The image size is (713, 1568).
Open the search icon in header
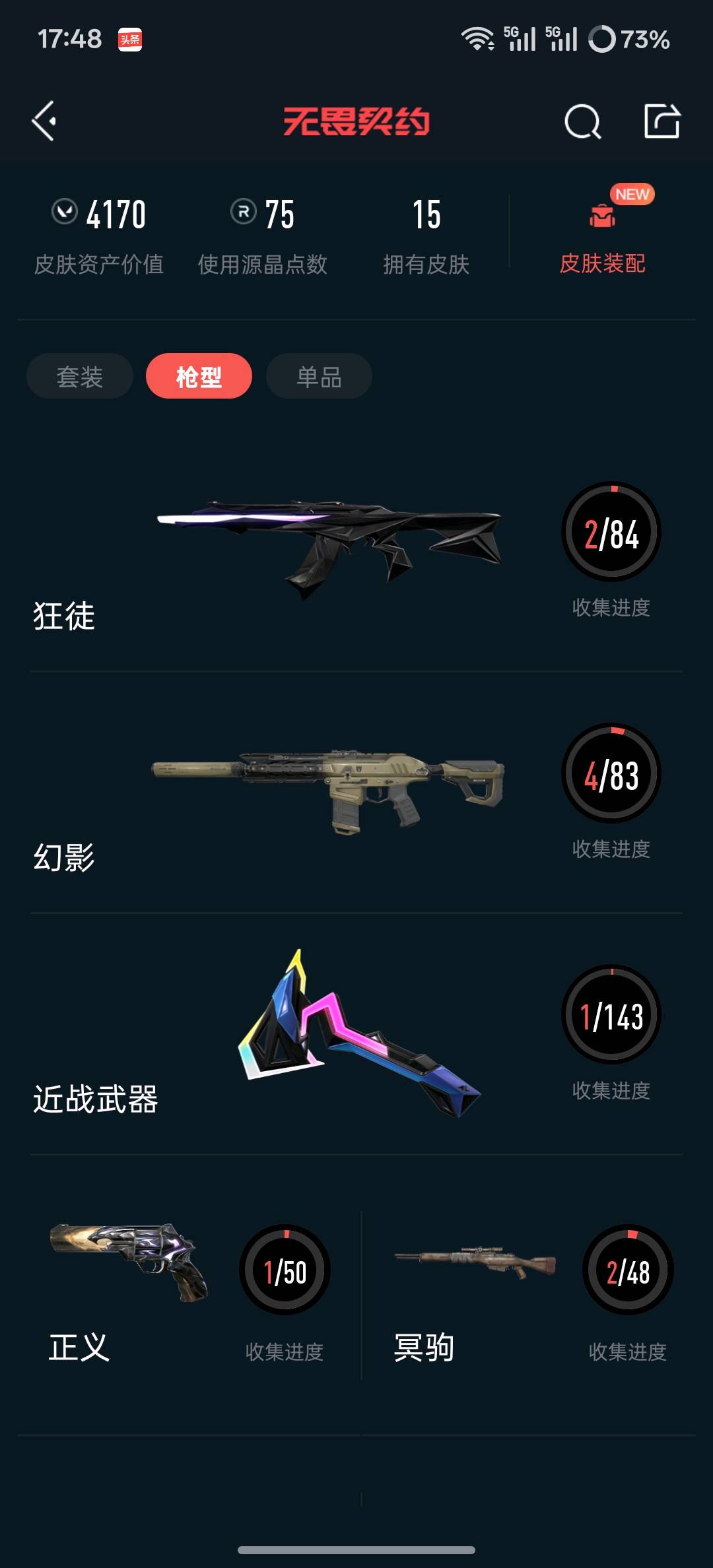582,122
